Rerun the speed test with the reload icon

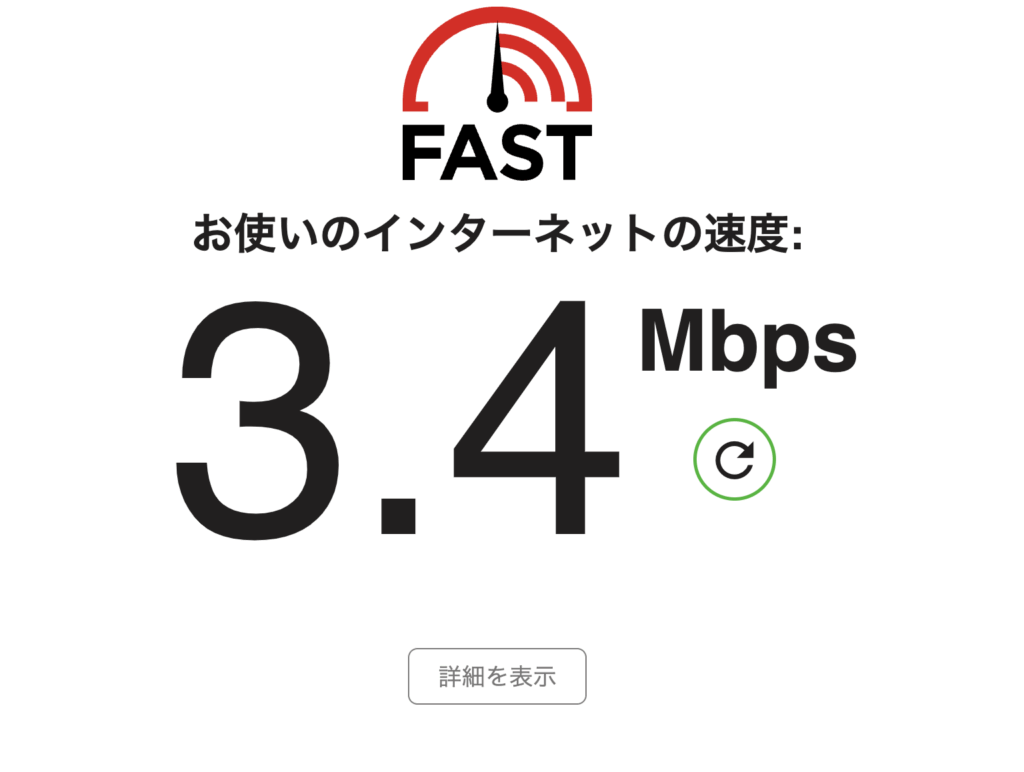tap(734, 459)
